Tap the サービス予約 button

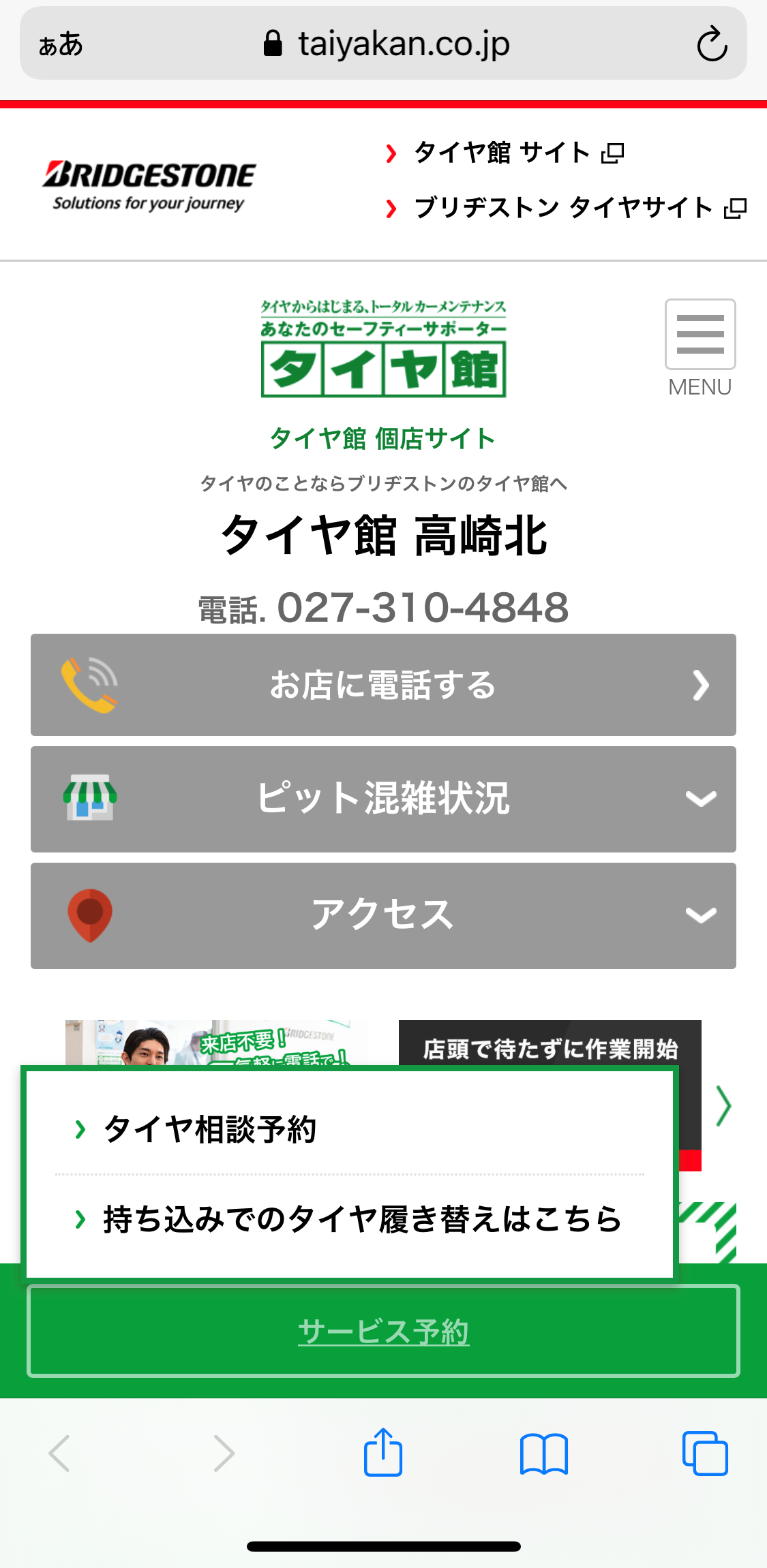pos(383,1331)
